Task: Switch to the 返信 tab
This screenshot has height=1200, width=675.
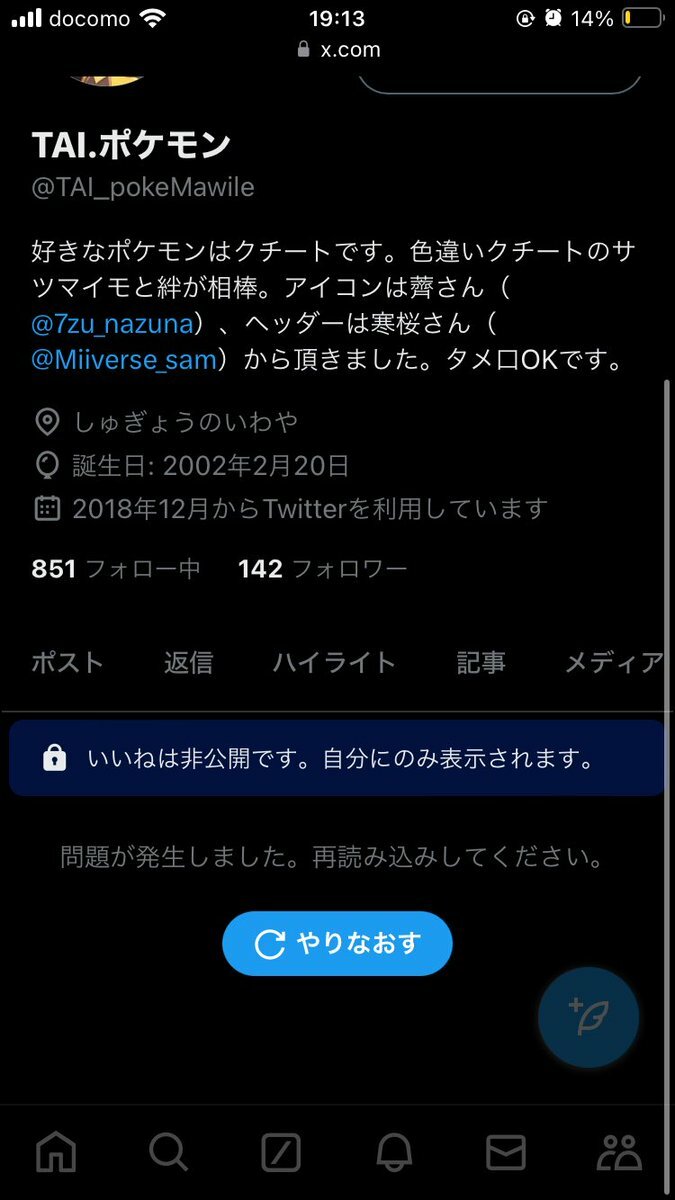Action: pos(188,662)
